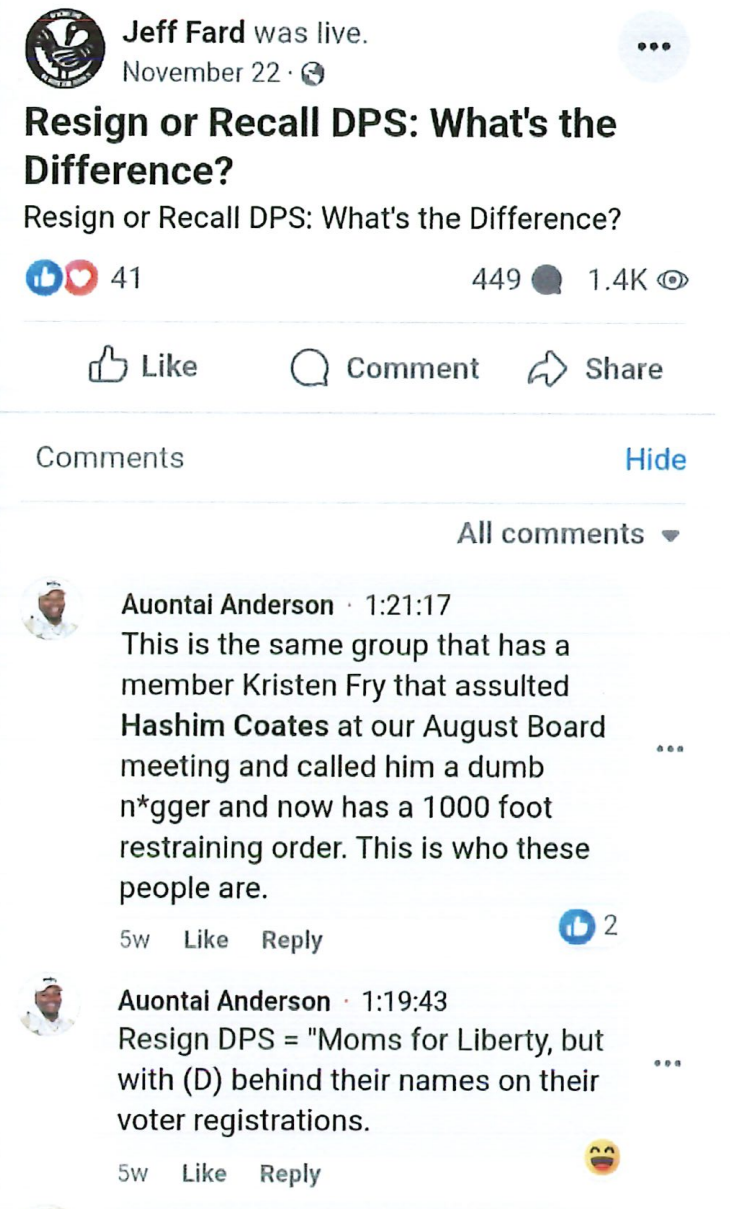730x1209 pixels.
Task: Comment on the live video post
Action: [385, 369]
